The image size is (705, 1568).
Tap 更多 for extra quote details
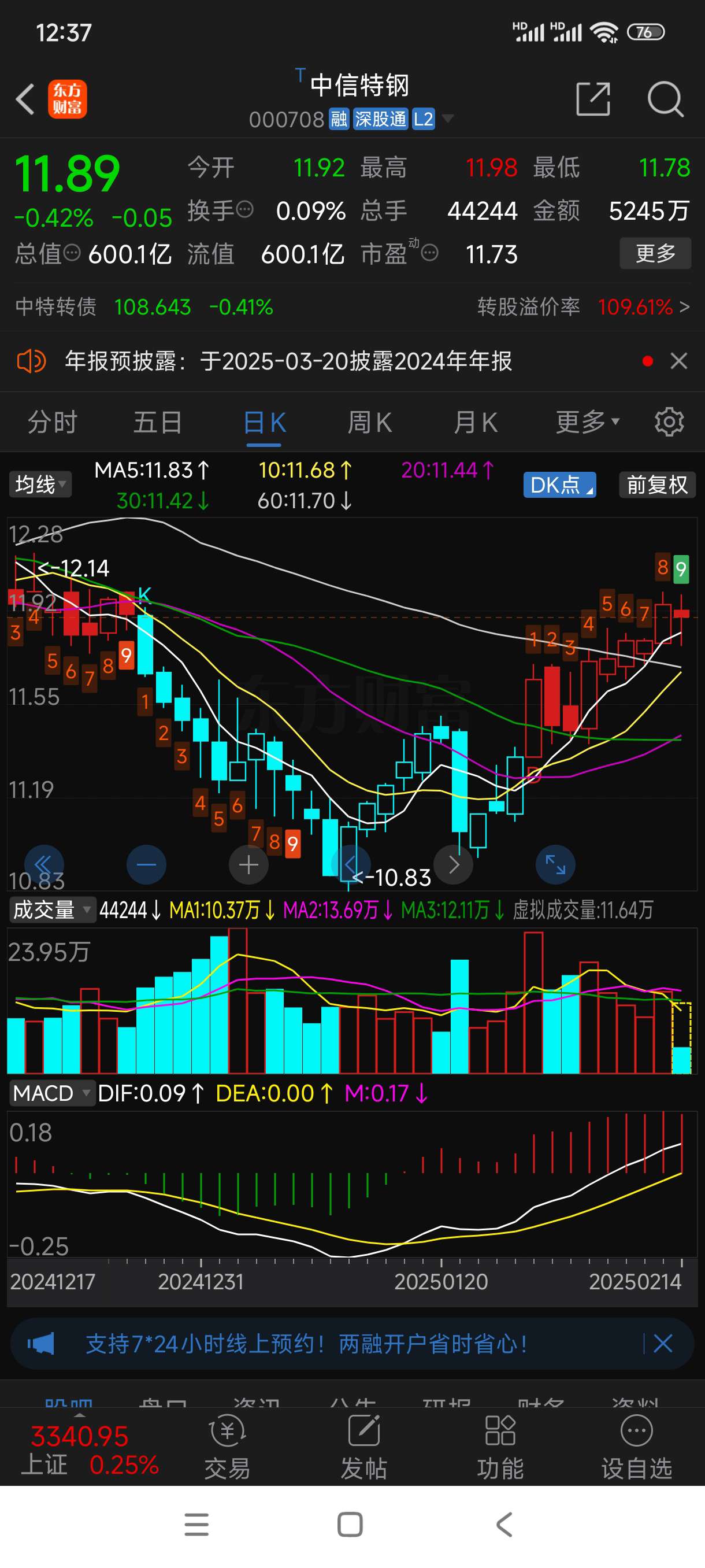coord(655,254)
